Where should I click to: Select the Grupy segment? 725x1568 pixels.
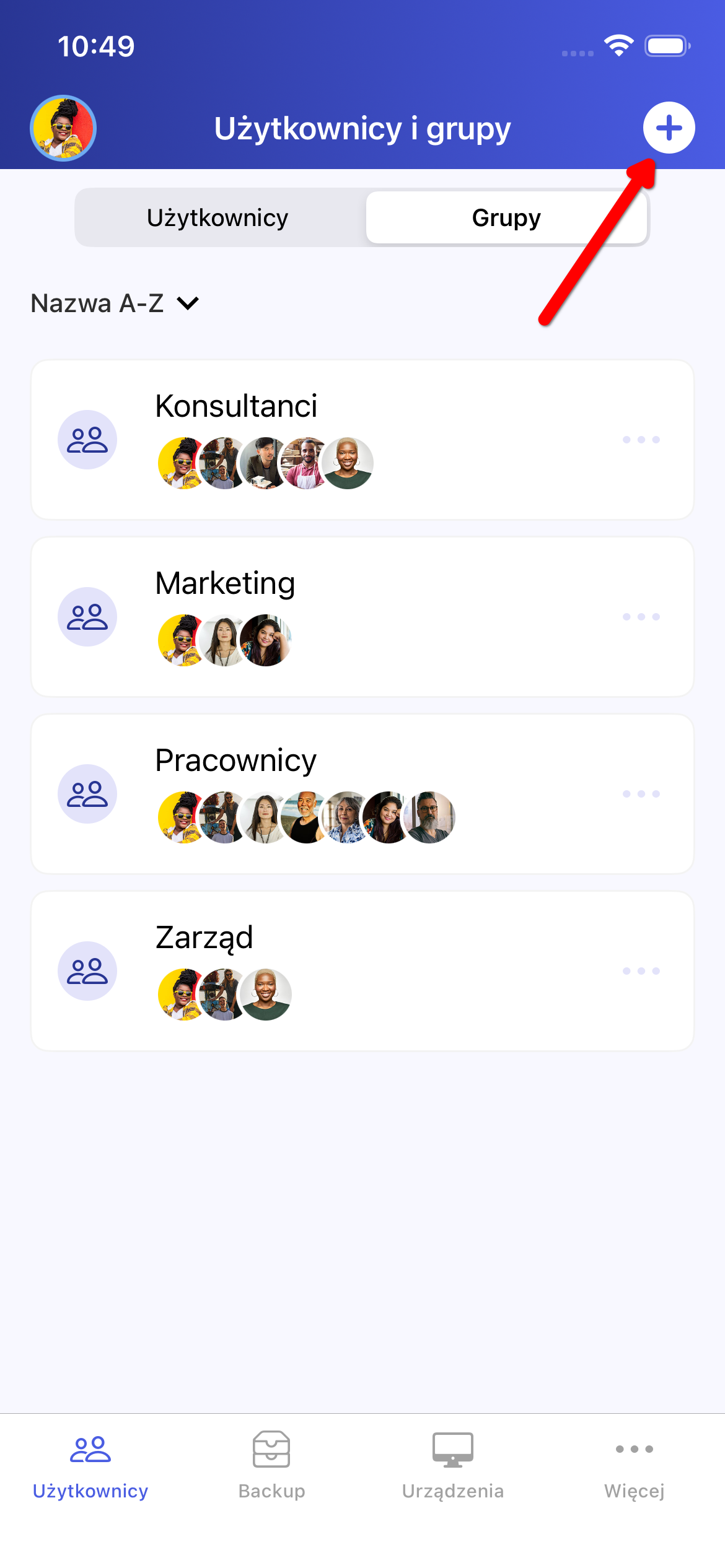[x=506, y=217]
